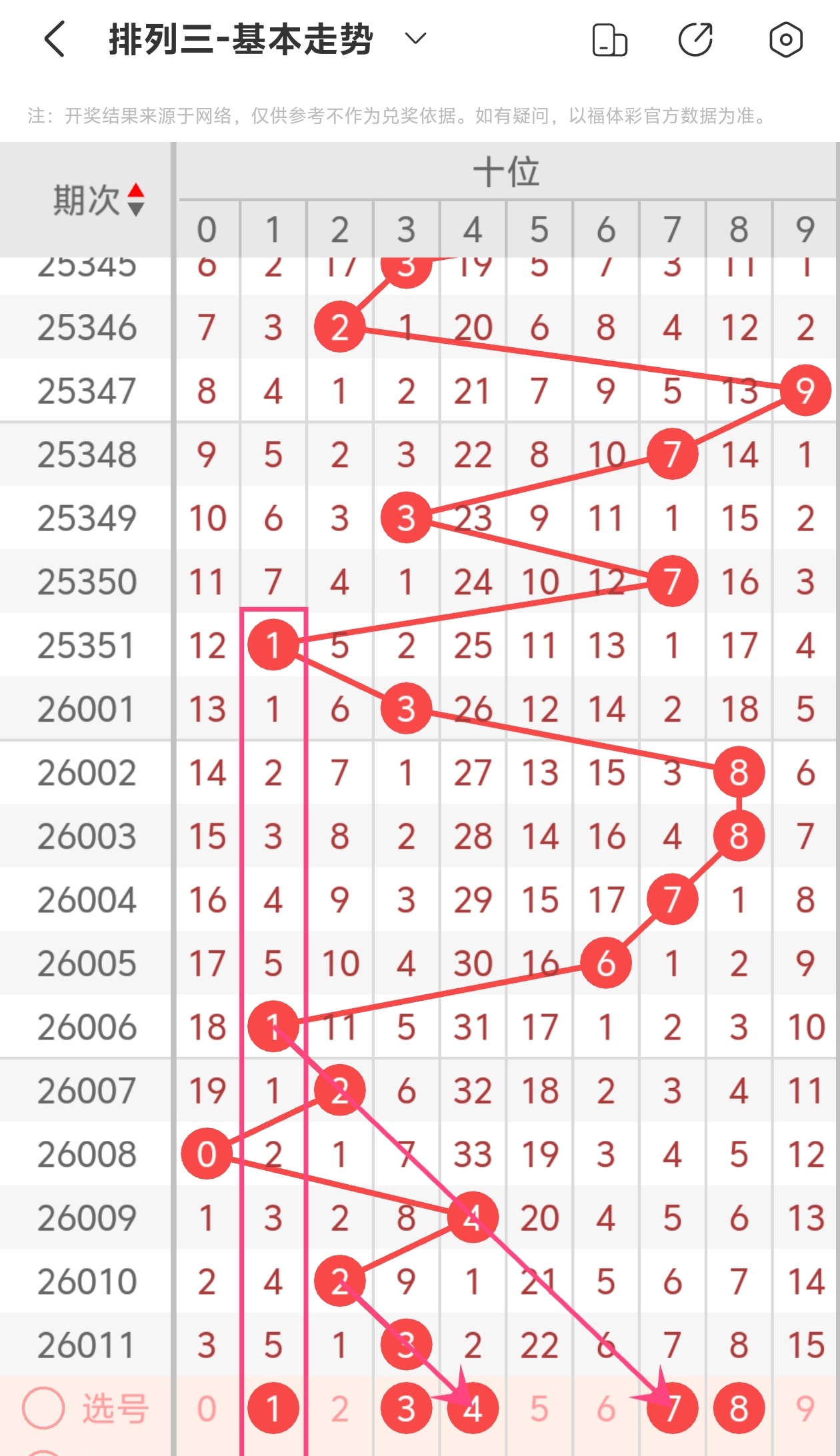Open the chart settings hexagon icon
Image resolution: width=840 pixels, height=1456 pixels.
785,39
